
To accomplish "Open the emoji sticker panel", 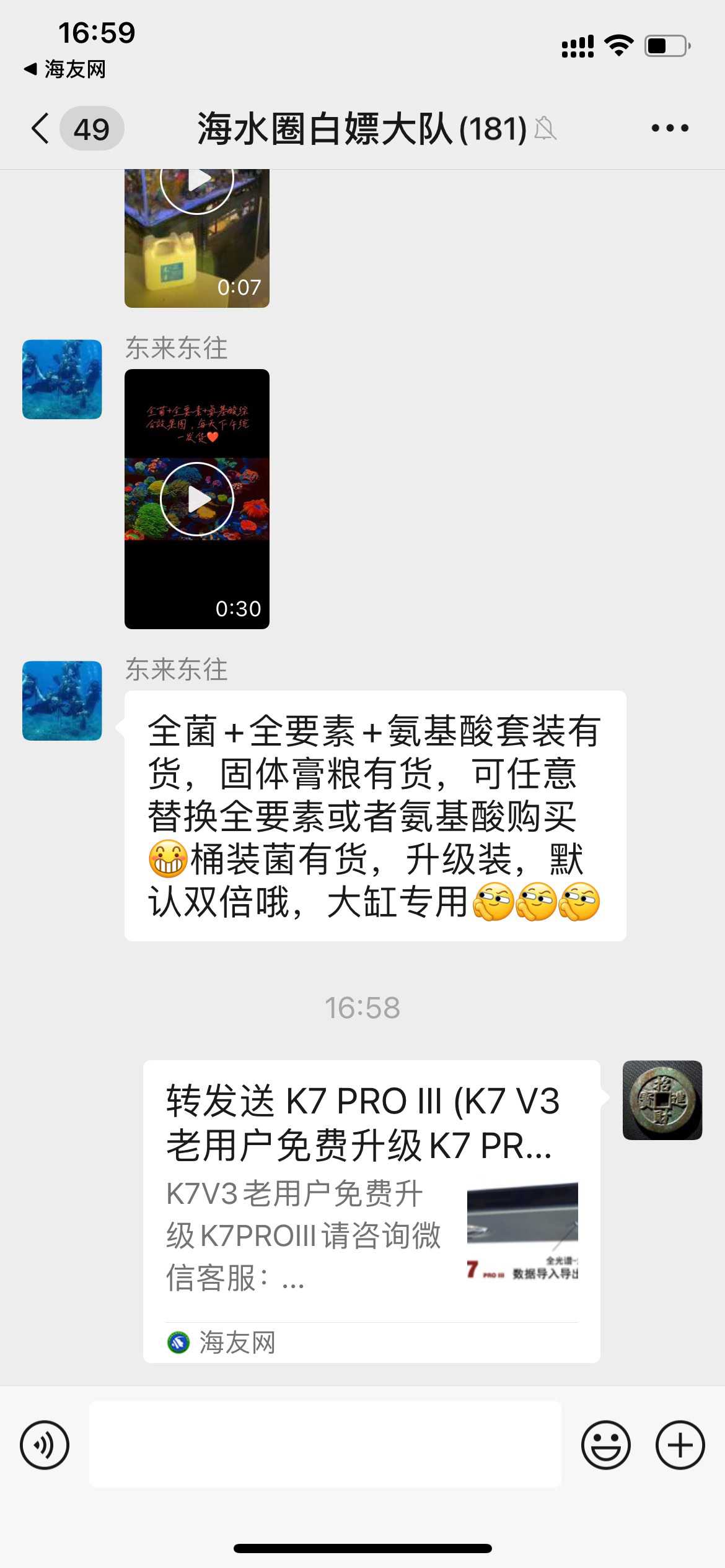I will 605,1445.
